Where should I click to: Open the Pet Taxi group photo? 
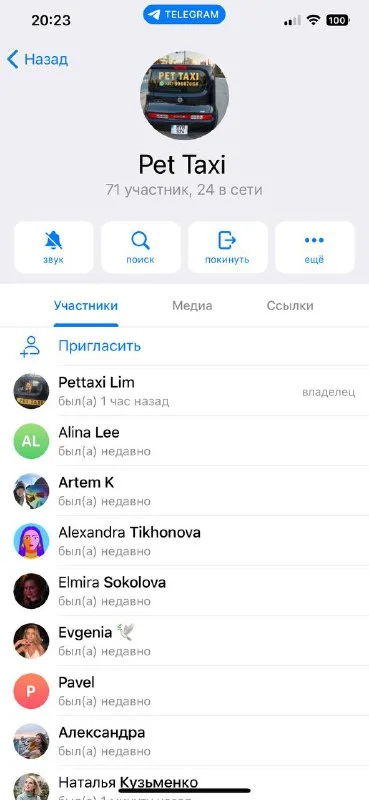pos(184,95)
